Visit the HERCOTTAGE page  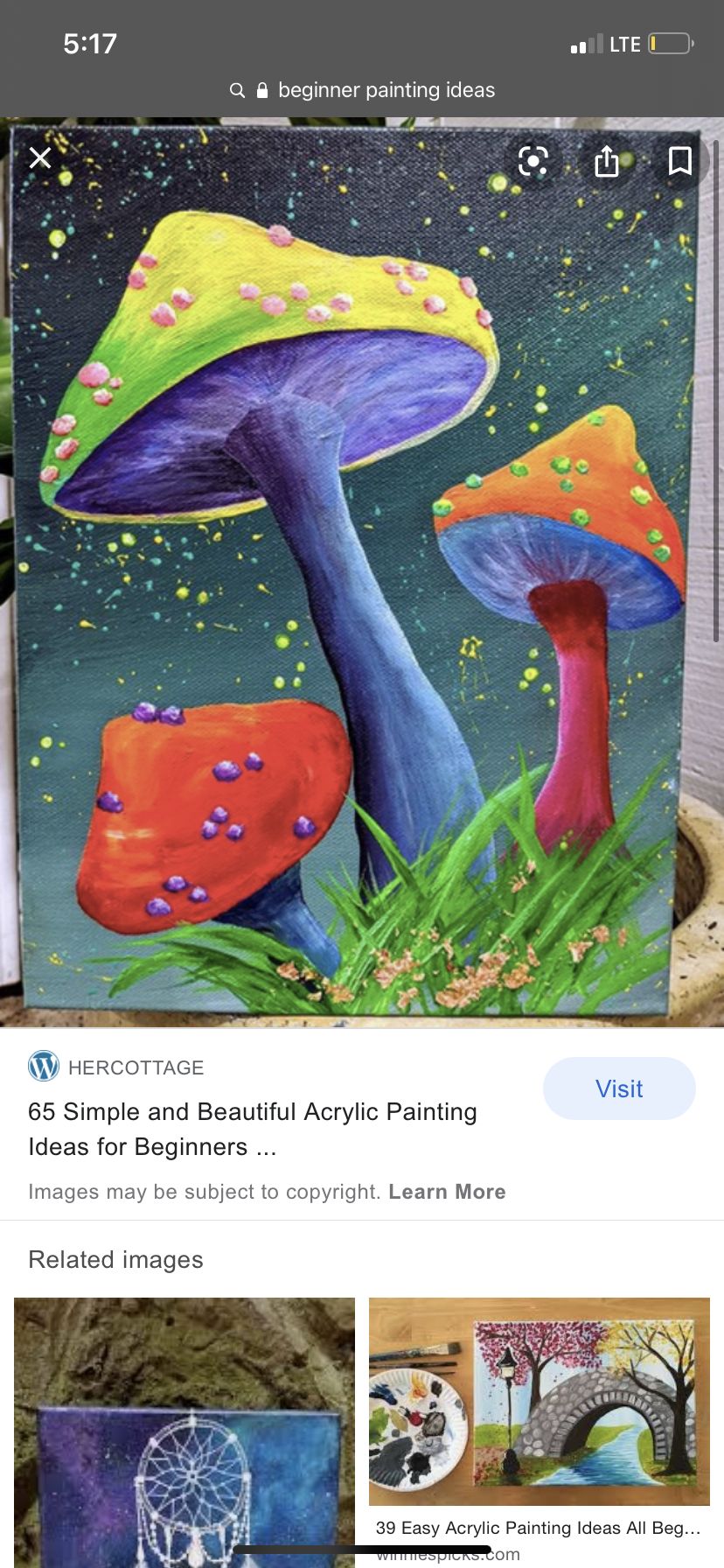[x=619, y=1088]
